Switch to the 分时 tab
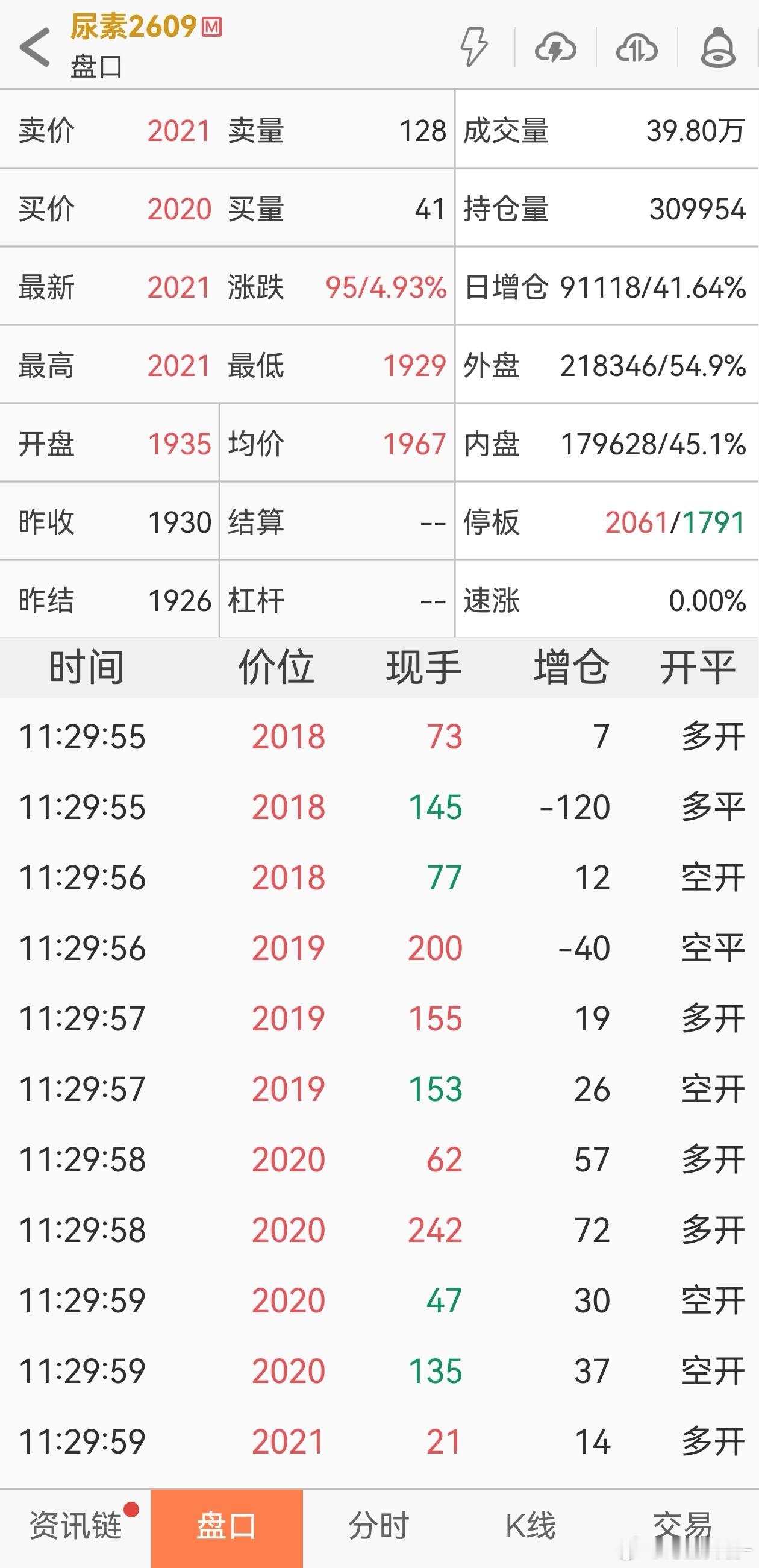759x1568 pixels. pyautogui.click(x=379, y=1522)
